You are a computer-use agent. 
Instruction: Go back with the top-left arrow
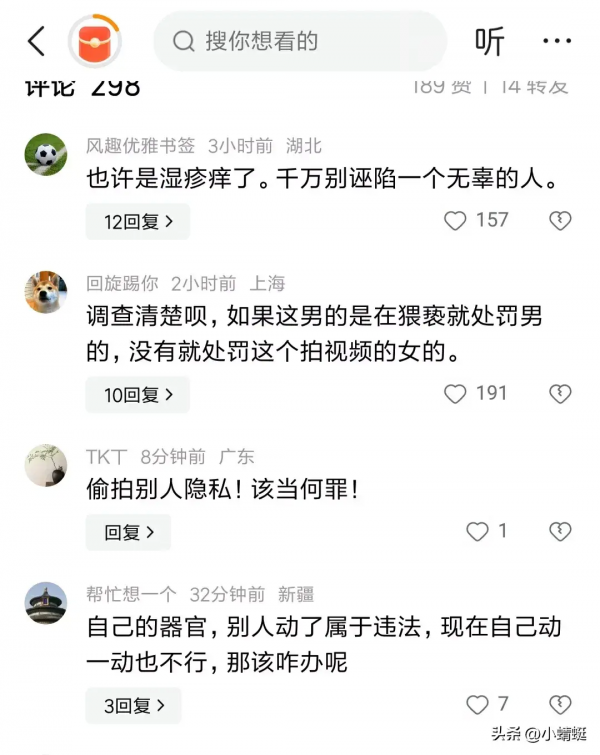click(x=37, y=41)
